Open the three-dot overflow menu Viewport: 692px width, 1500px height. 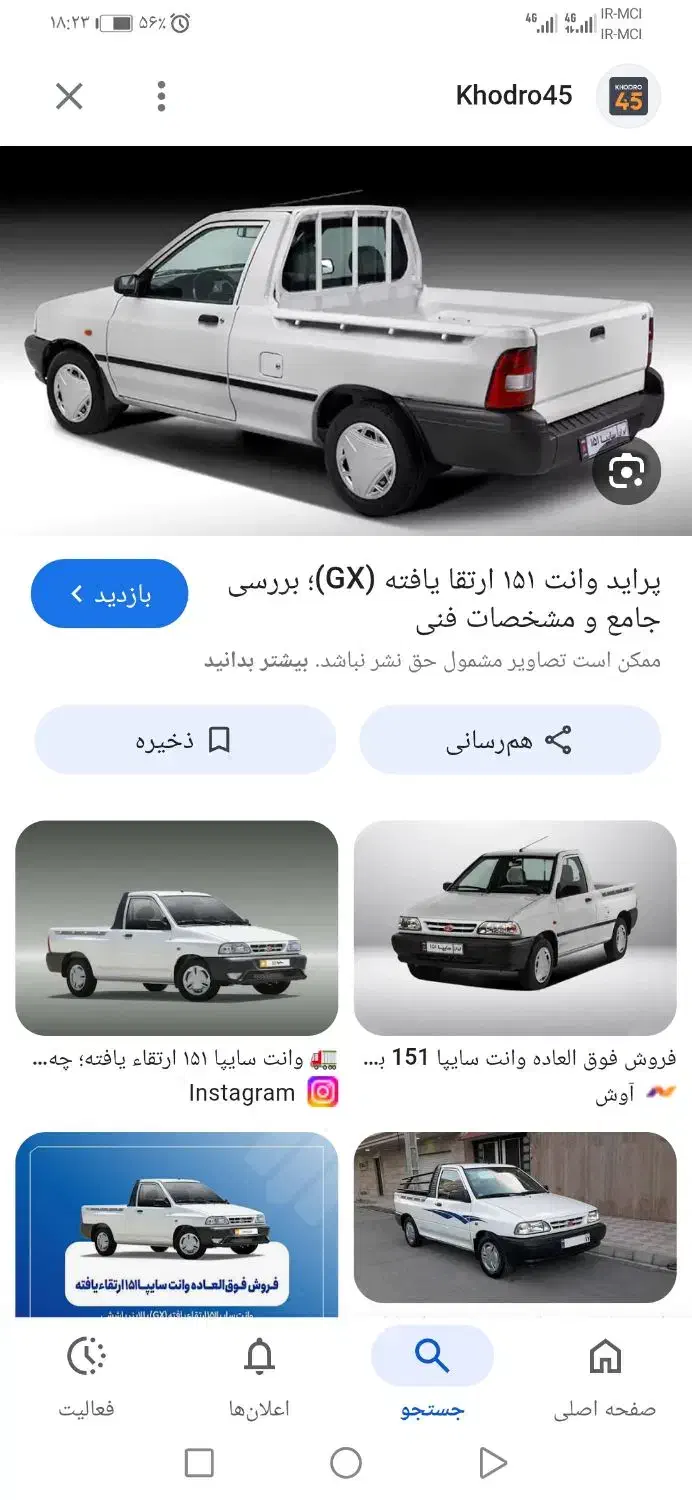point(161,96)
